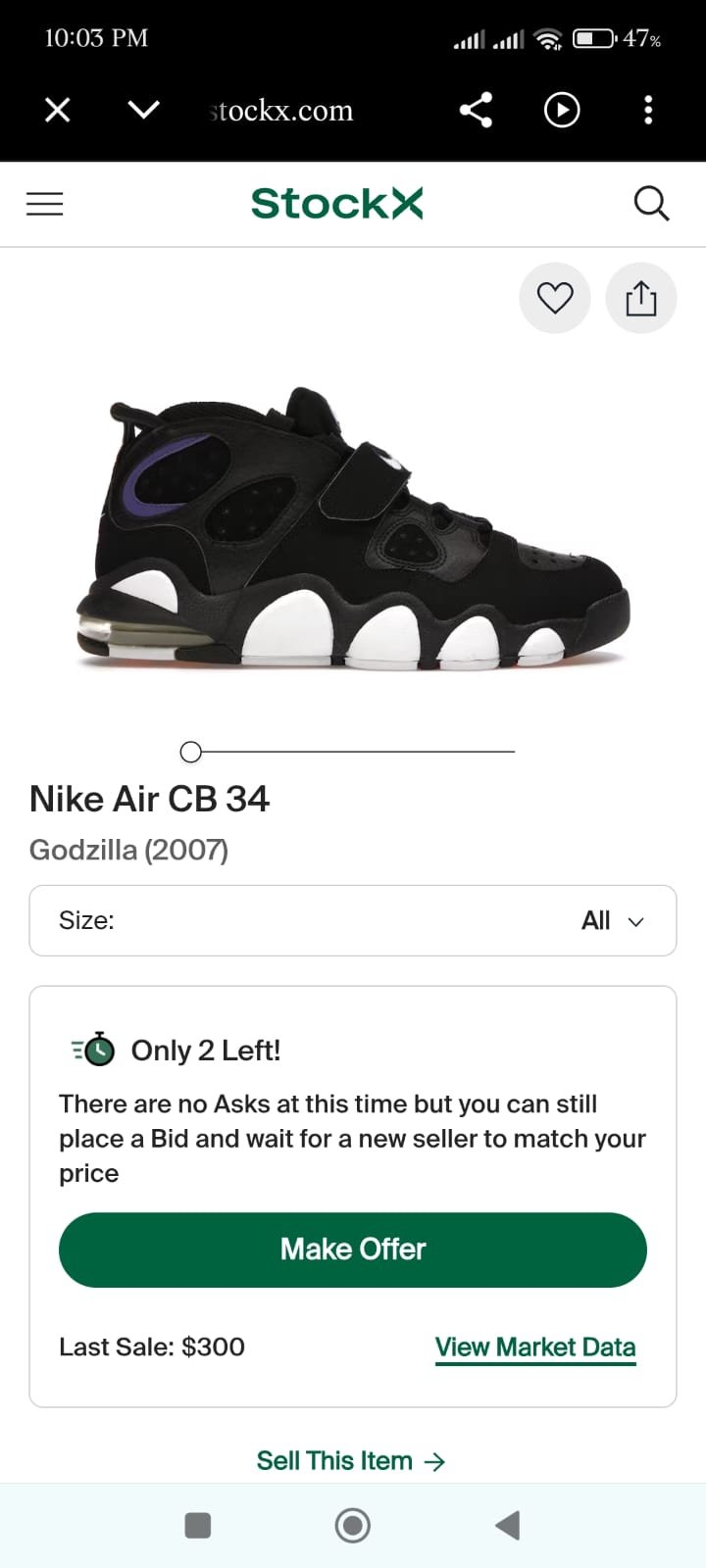This screenshot has width=706, height=1568.
Task: Open the browser overflow menu
Action: (648, 110)
